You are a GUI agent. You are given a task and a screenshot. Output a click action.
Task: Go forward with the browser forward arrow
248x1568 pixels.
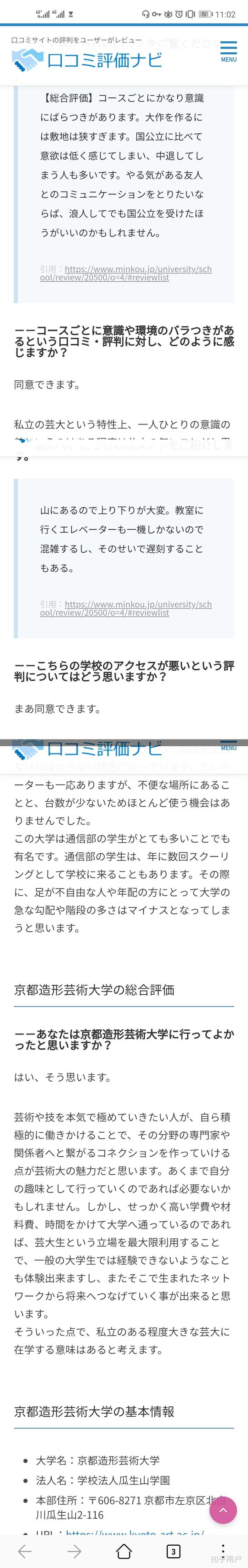74,1550
